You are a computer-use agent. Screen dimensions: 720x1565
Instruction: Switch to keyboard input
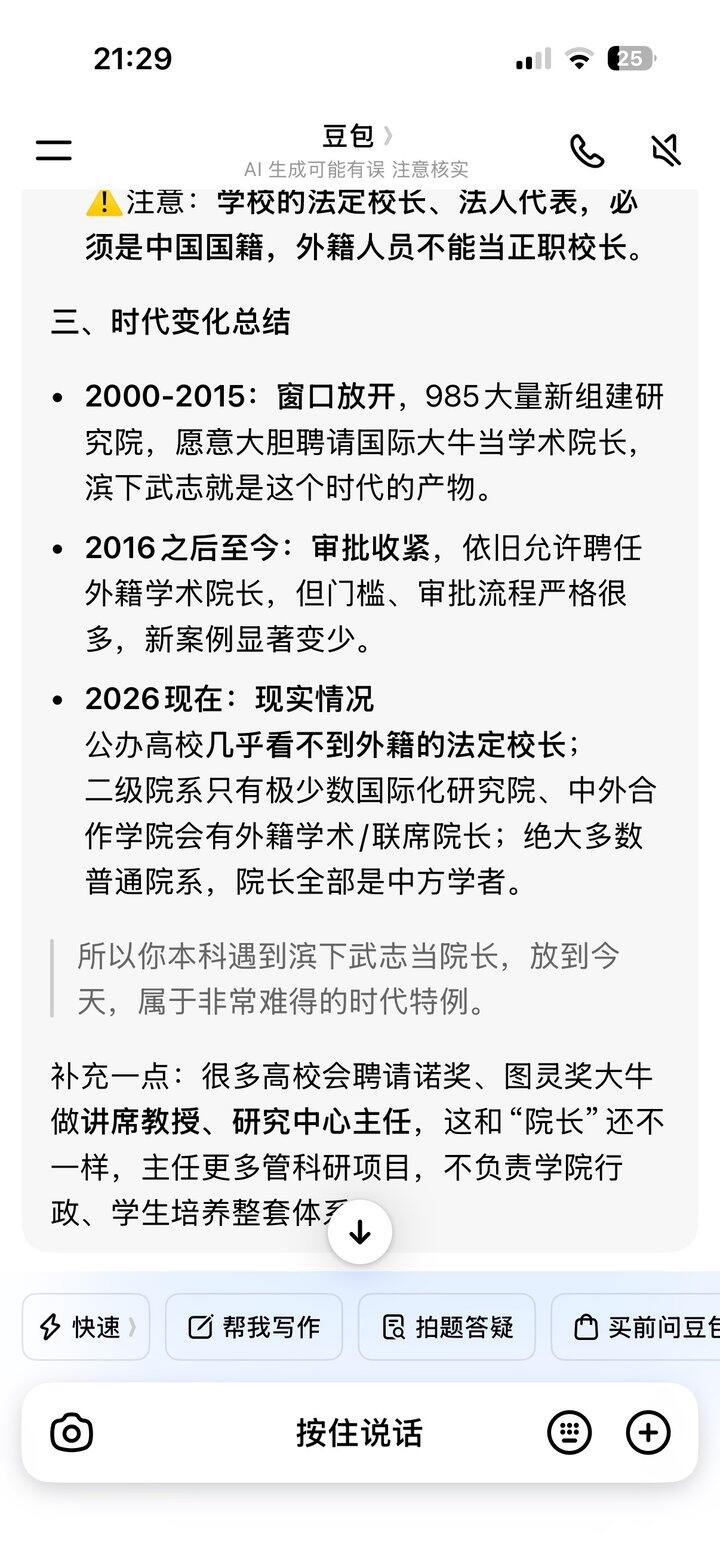click(569, 1433)
